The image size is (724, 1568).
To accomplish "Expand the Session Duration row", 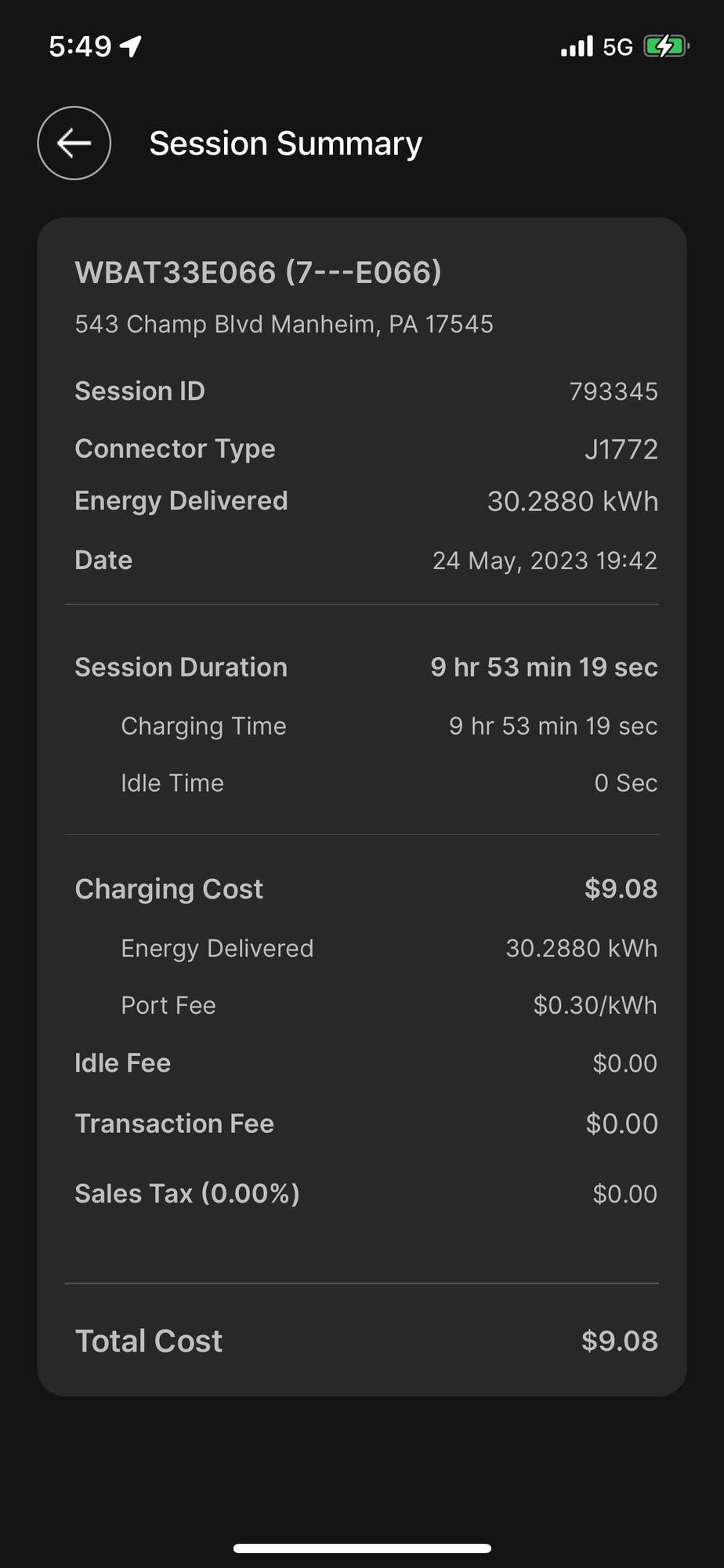I will tap(362, 666).
